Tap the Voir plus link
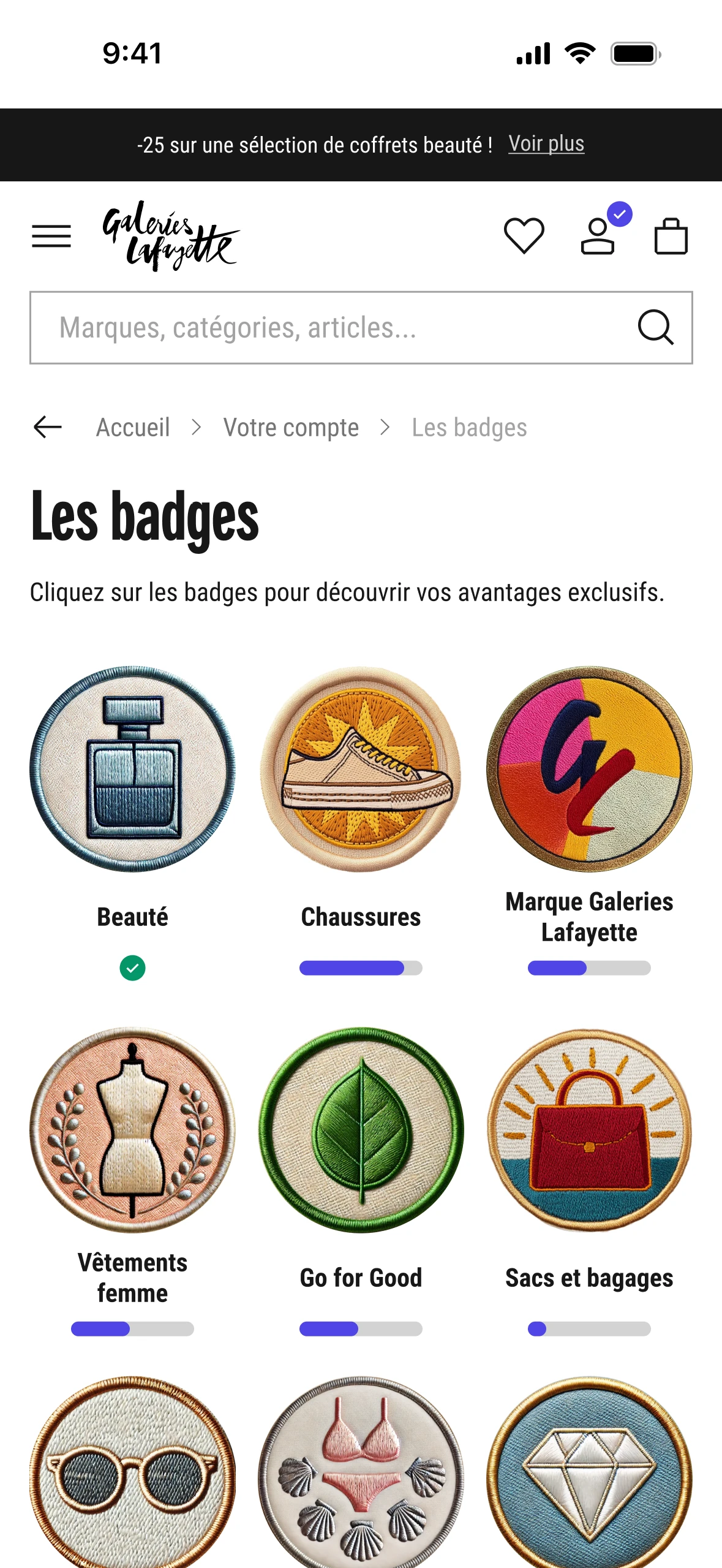 click(546, 144)
